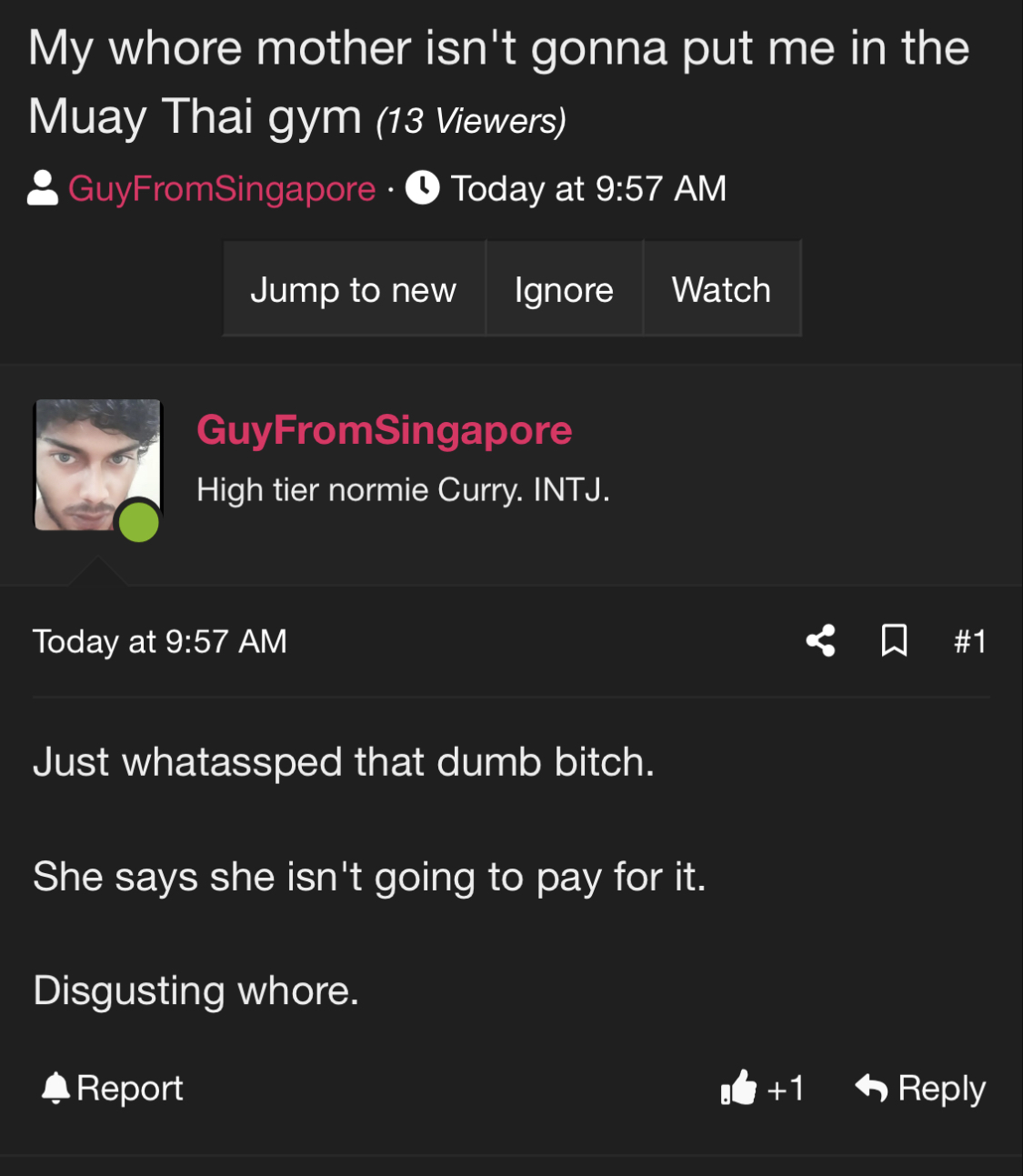
Task: Open the poster's username above the post
Action: tap(384, 430)
